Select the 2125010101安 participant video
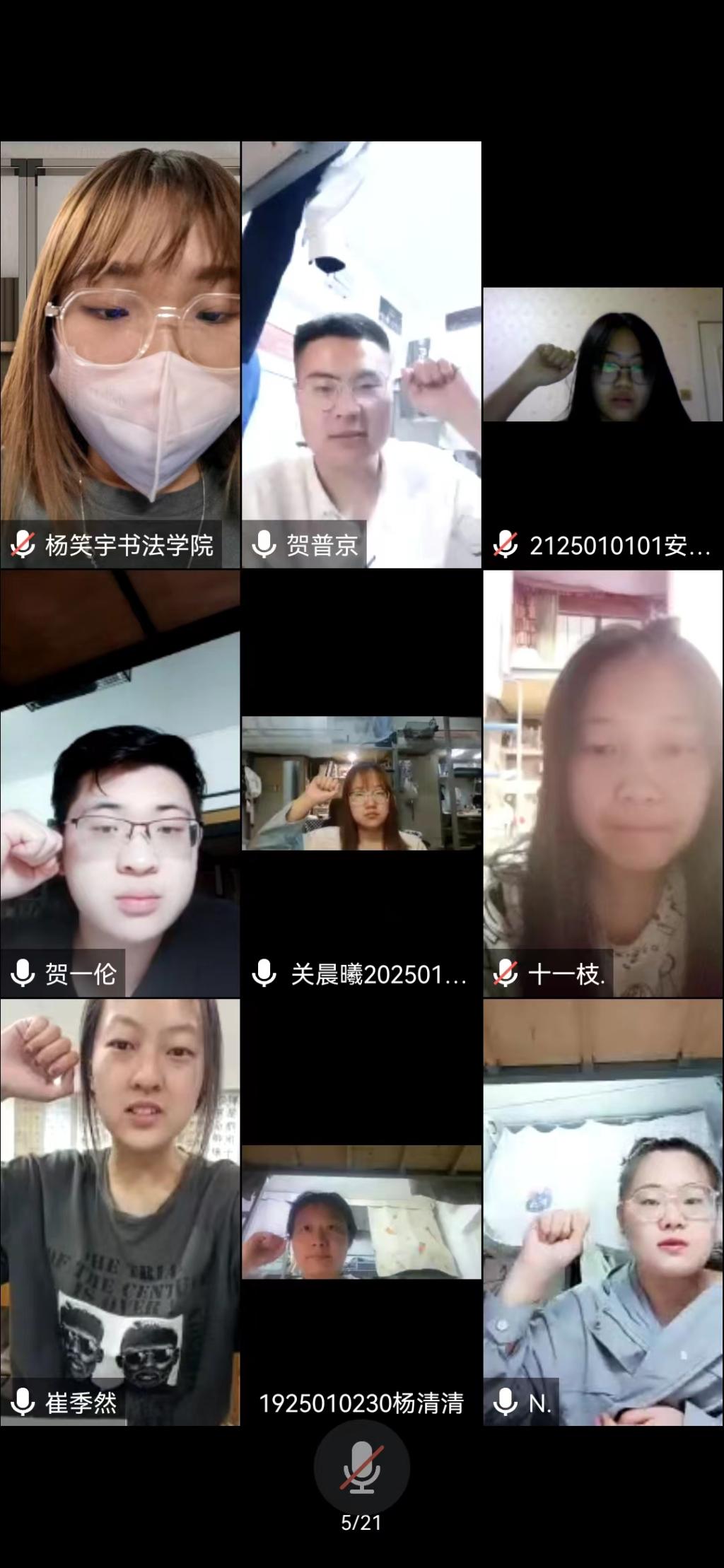724x1568 pixels. click(x=603, y=355)
